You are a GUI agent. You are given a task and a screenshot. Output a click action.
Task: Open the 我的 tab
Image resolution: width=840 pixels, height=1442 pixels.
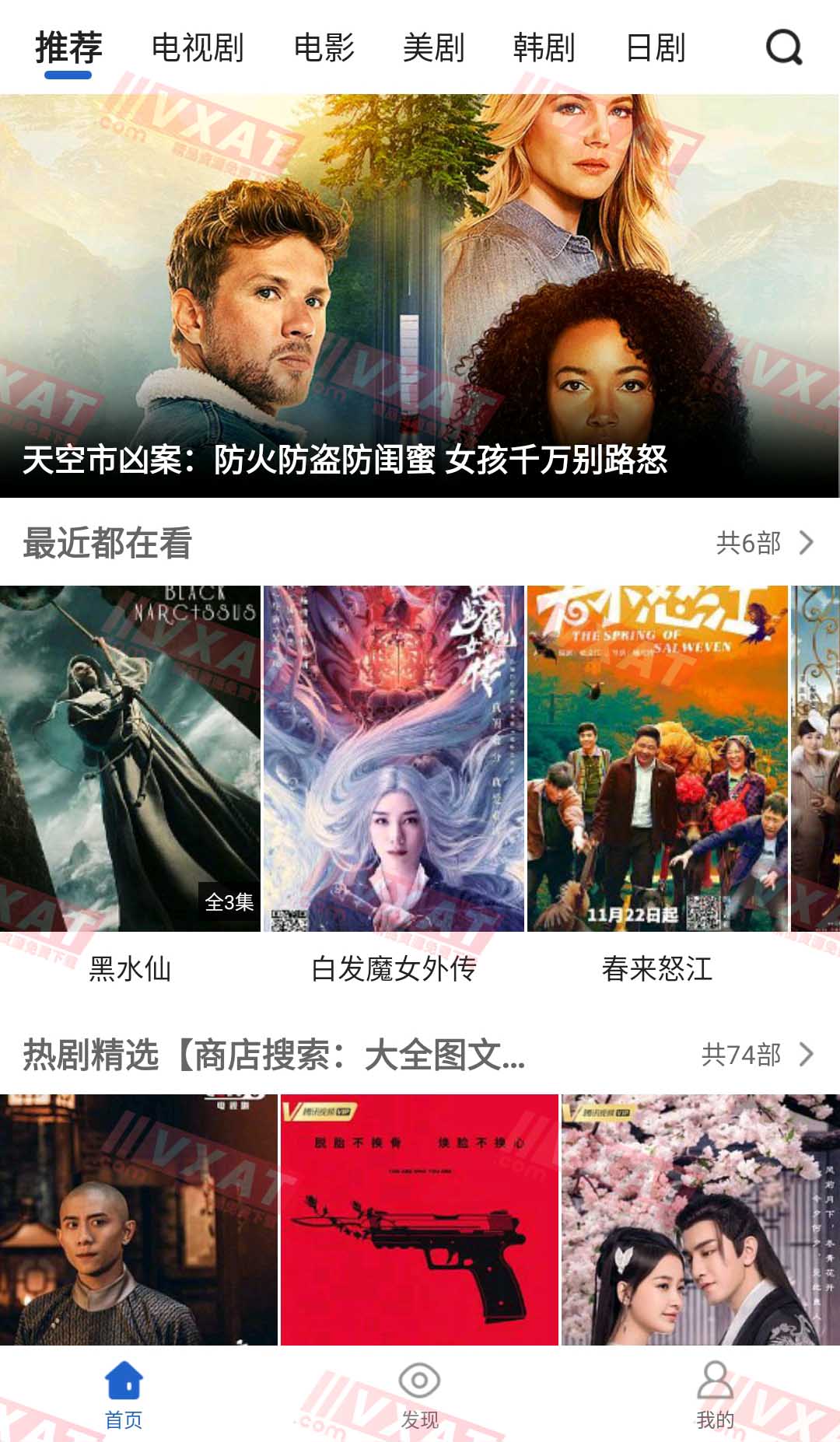point(715,1396)
